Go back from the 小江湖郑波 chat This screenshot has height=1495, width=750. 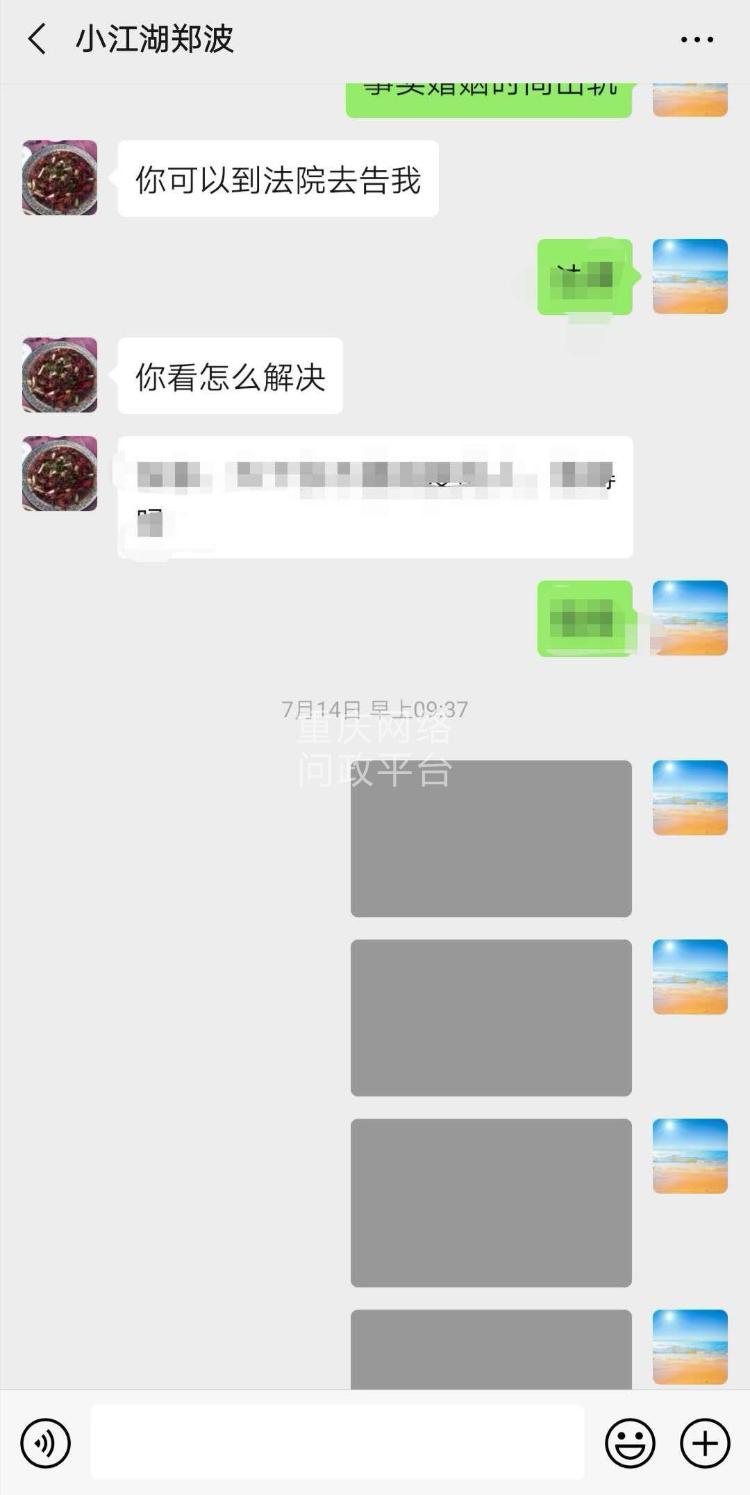point(37,40)
